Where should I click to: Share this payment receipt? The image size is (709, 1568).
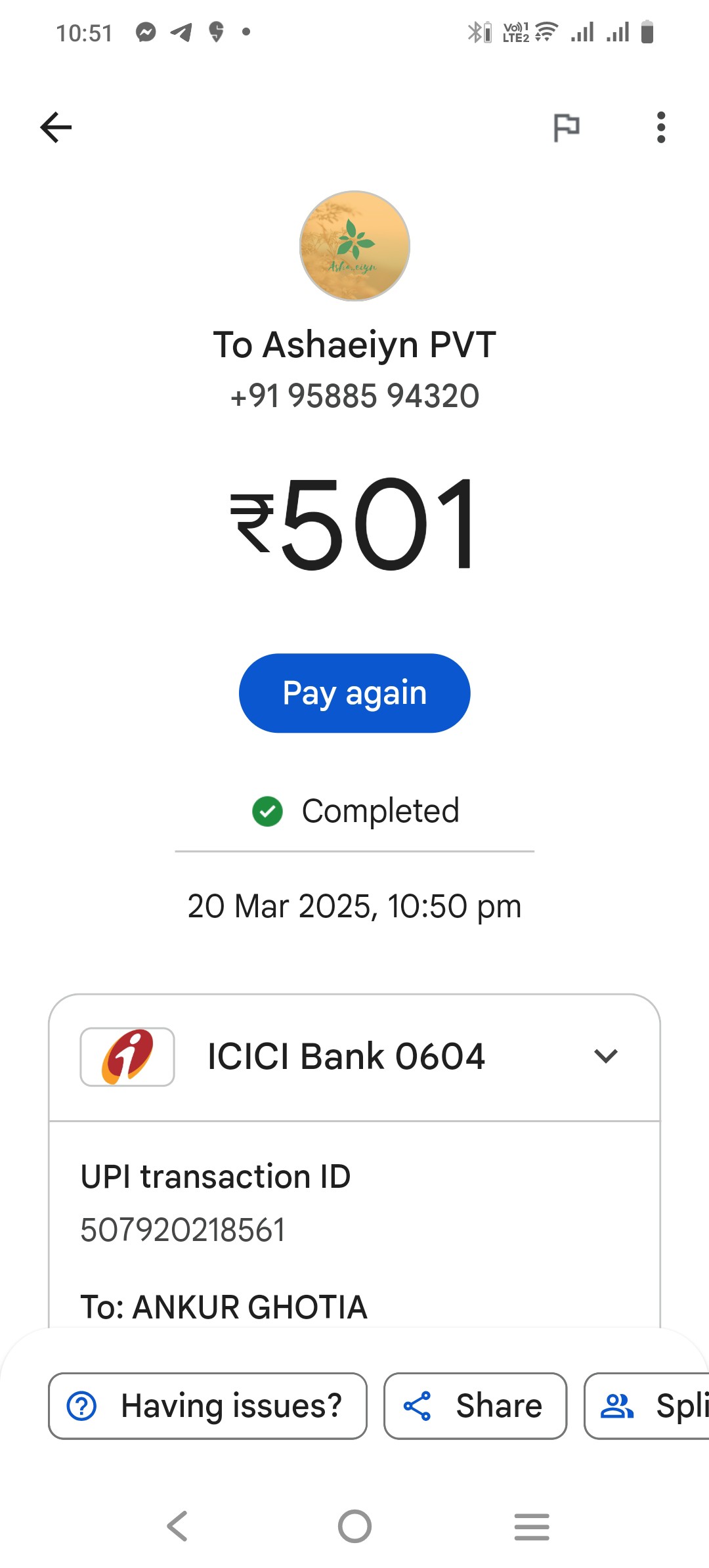475,1406
